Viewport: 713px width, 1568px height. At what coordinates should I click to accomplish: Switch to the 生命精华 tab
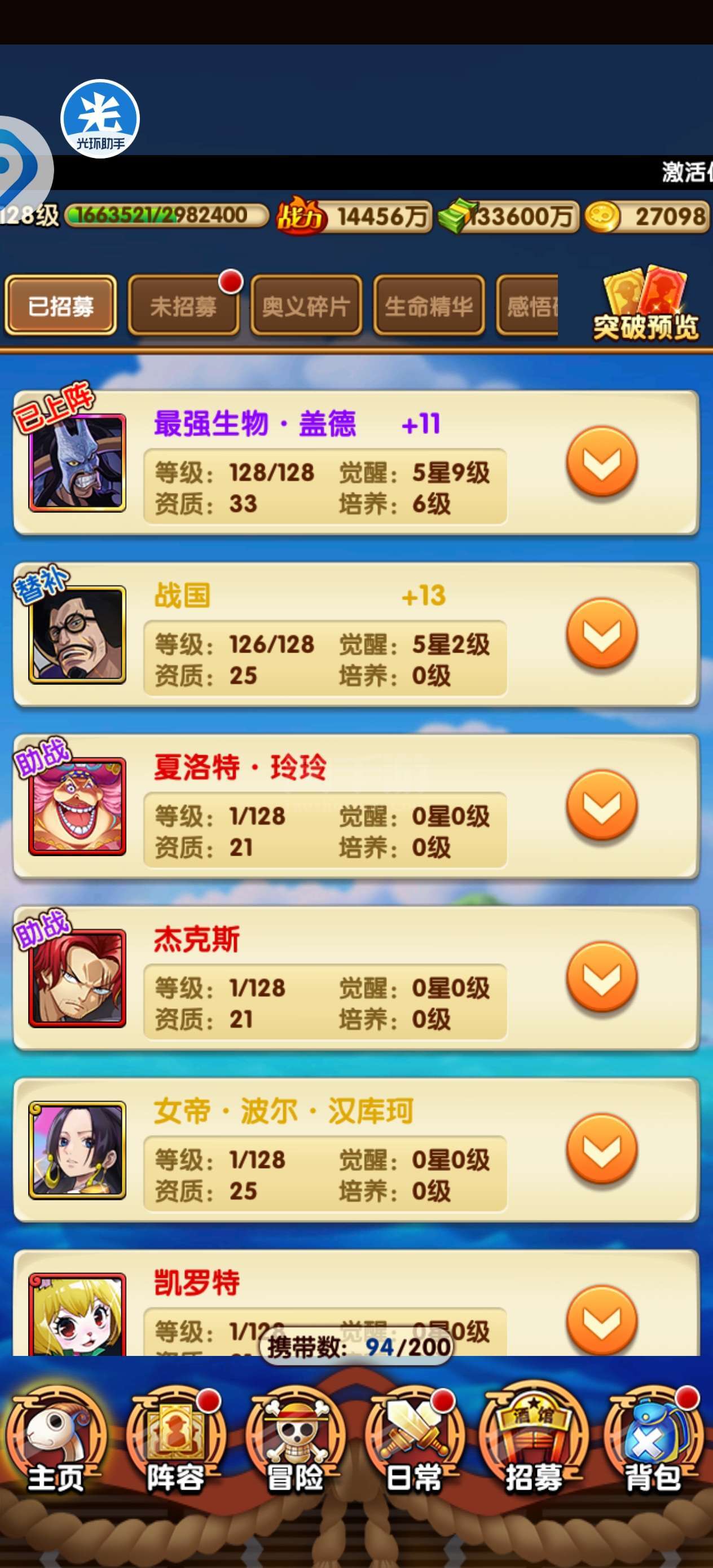click(x=429, y=306)
